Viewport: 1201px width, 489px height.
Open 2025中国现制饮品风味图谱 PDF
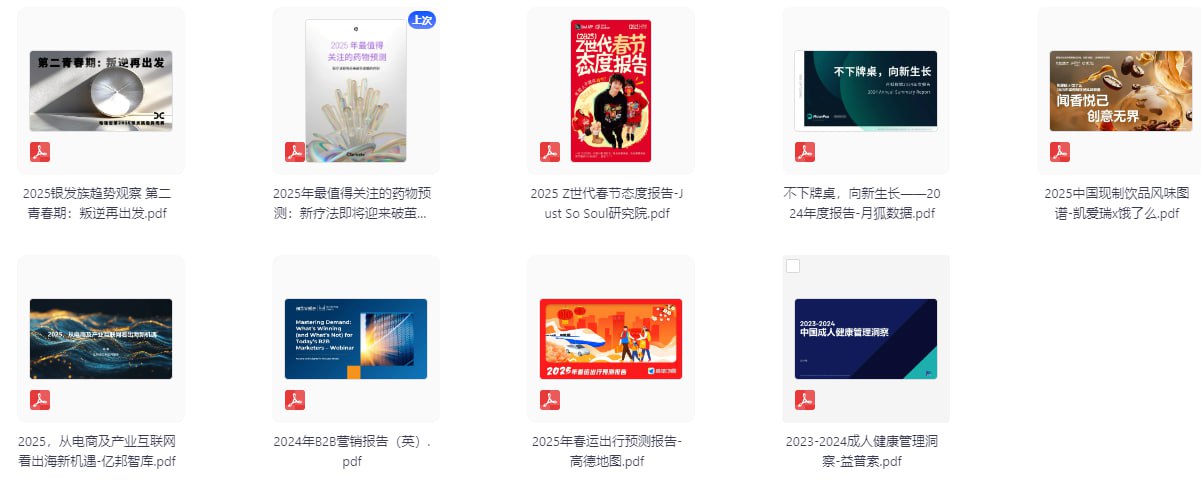click(1120, 91)
